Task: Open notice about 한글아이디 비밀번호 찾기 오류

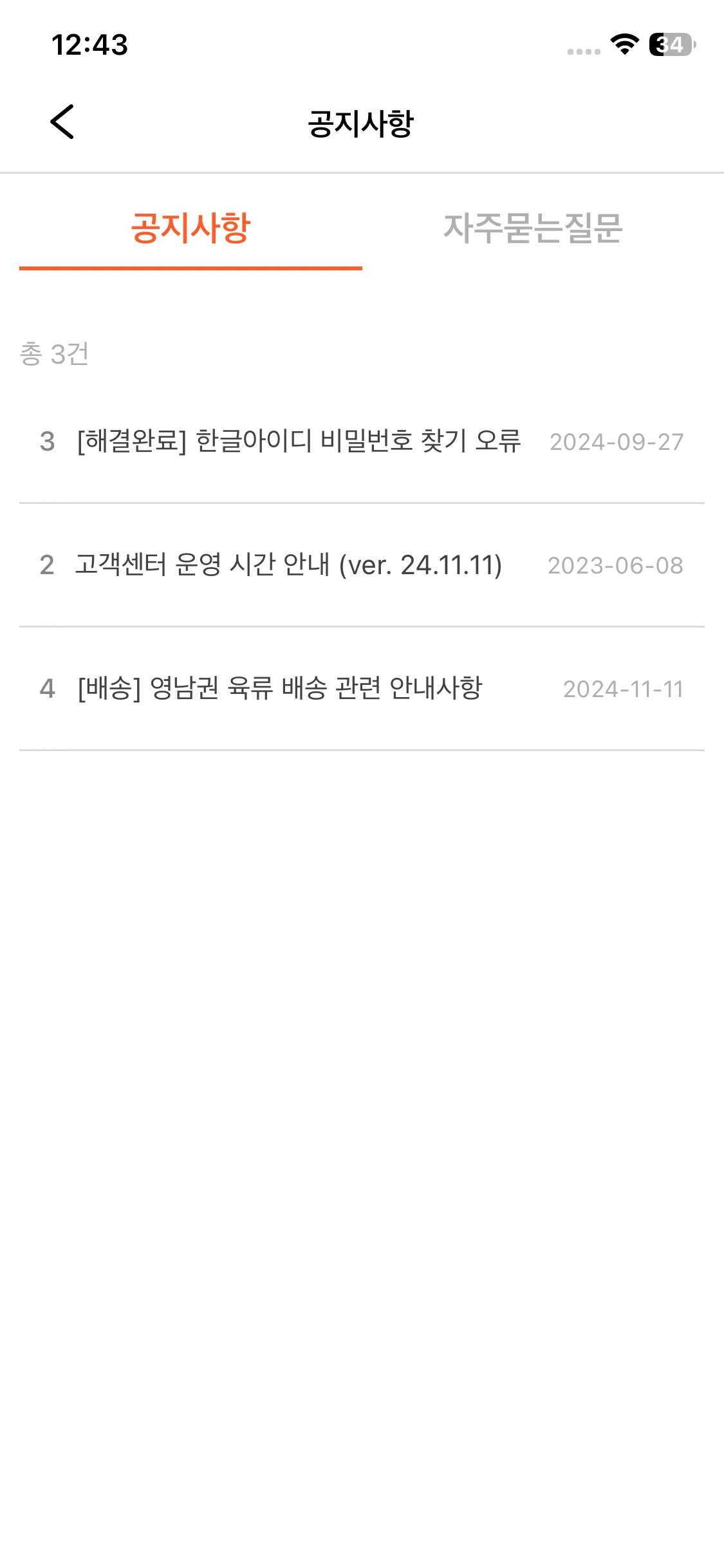Action: pyautogui.click(x=299, y=442)
